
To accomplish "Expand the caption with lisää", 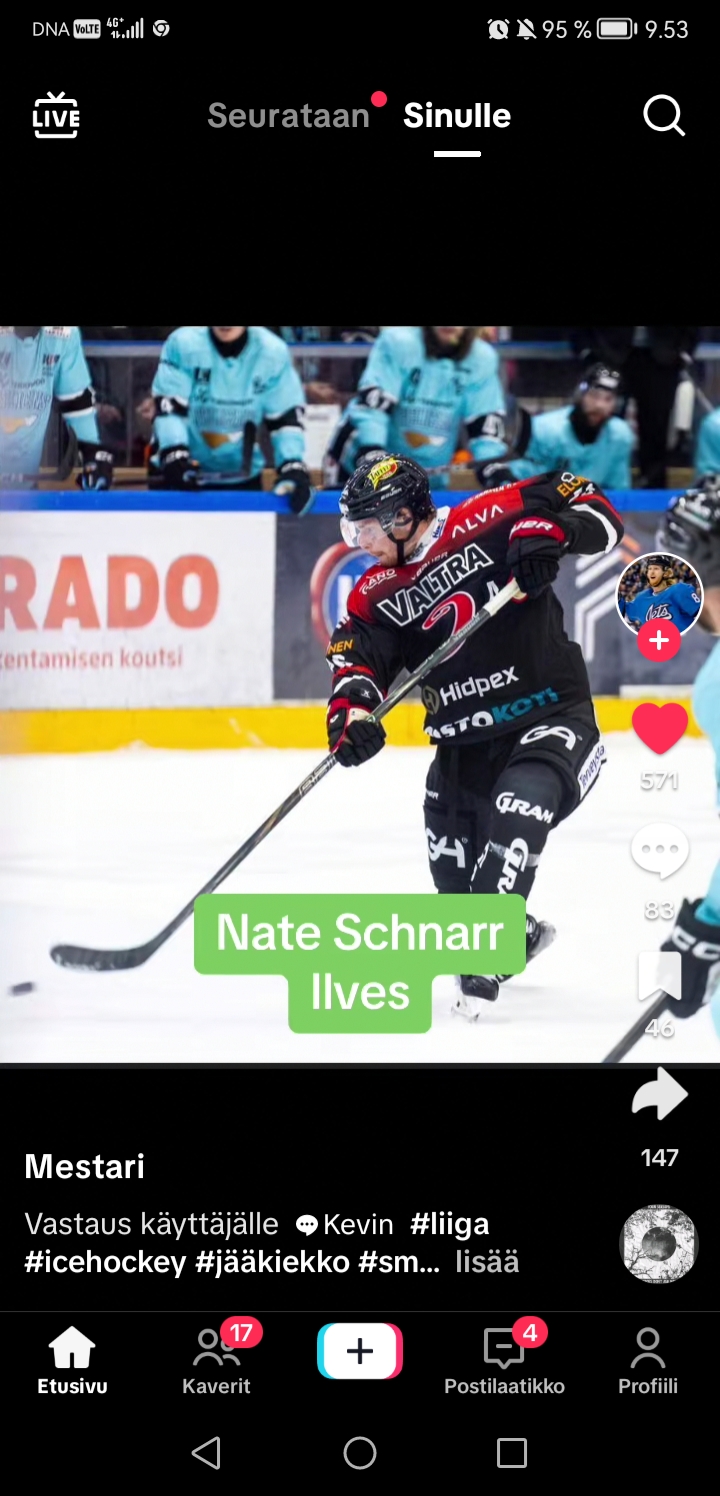I will tap(487, 1261).
